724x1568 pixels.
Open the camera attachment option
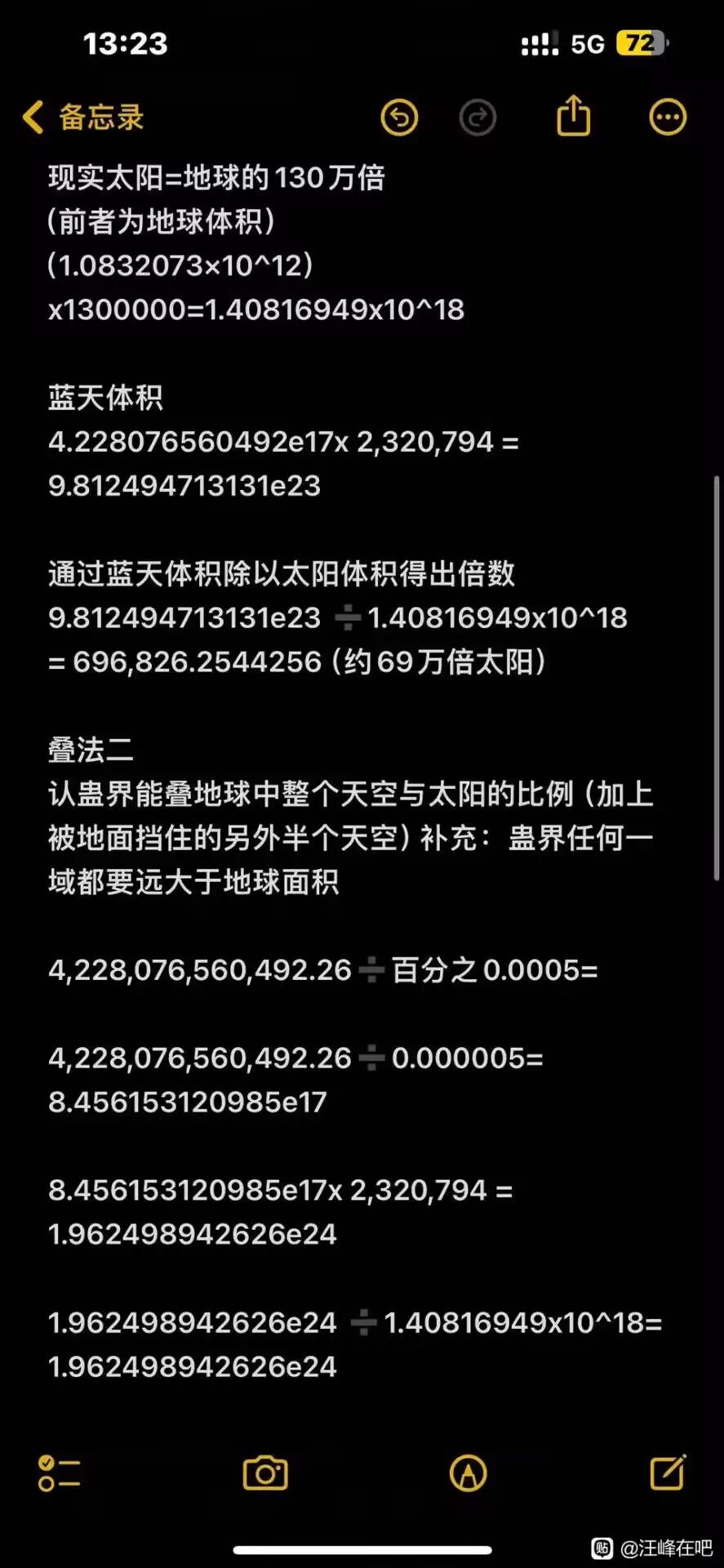click(265, 1472)
